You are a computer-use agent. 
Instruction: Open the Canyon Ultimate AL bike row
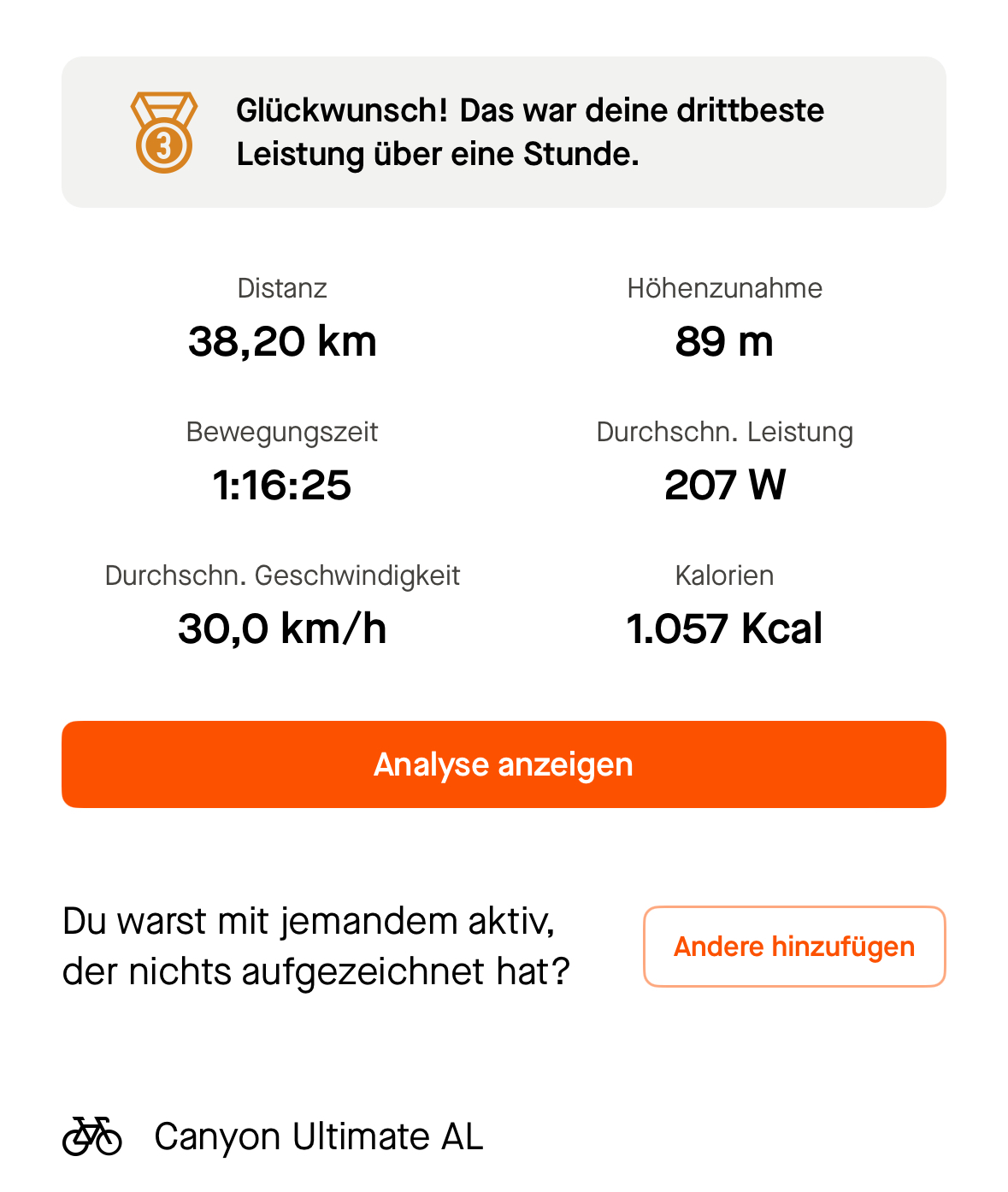pos(318,1136)
